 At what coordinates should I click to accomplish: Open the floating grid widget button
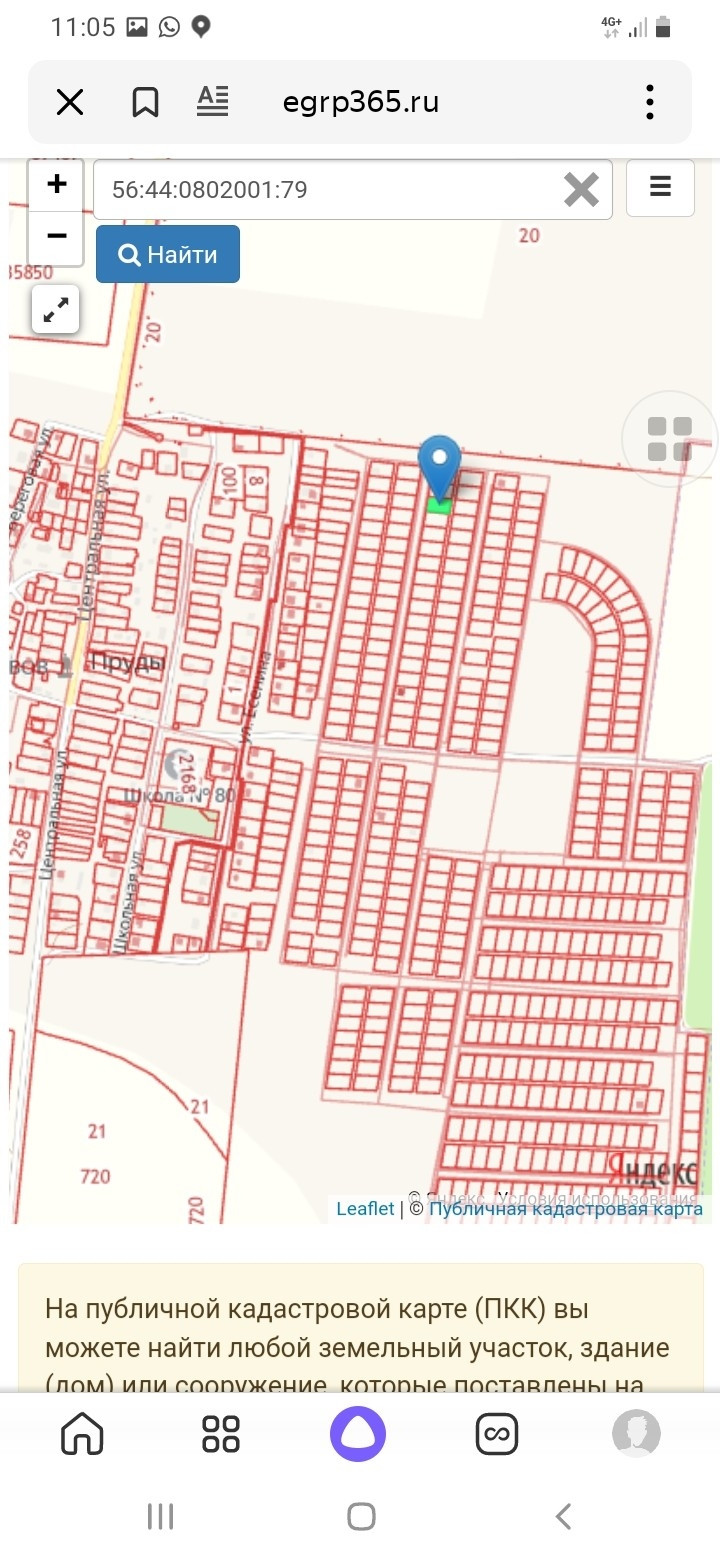(x=669, y=438)
